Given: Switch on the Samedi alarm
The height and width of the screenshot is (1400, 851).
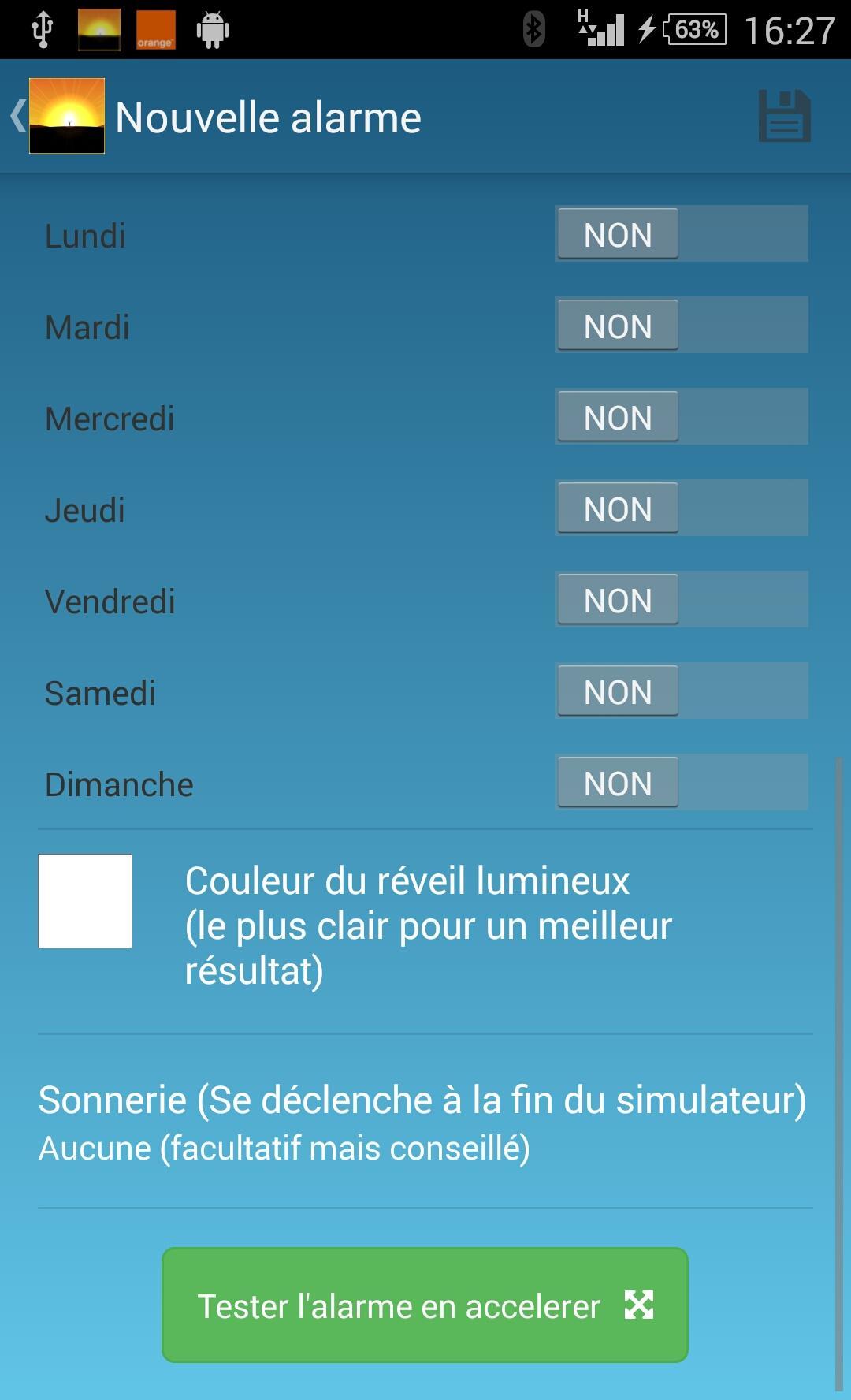Looking at the screenshot, I should click(x=617, y=691).
